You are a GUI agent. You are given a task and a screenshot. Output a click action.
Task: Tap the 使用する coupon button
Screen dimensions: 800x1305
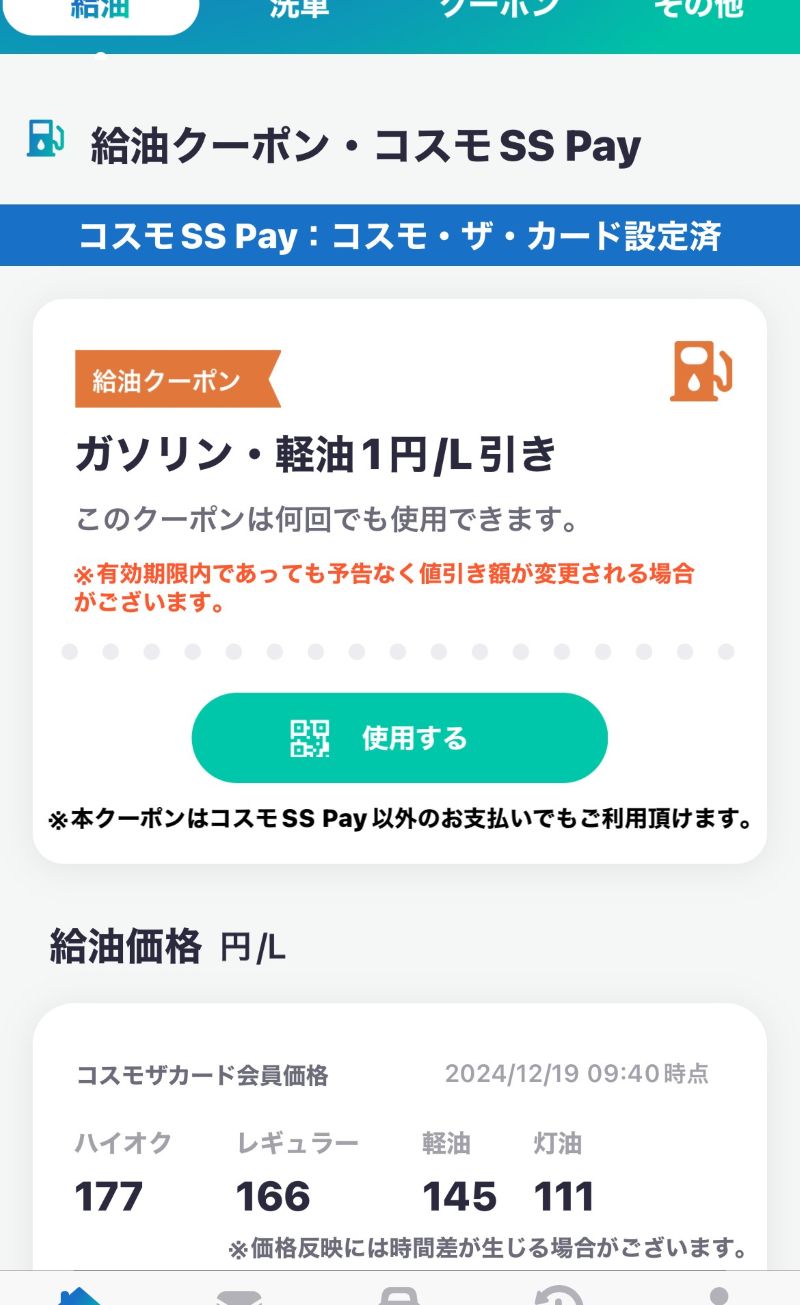[400, 738]
